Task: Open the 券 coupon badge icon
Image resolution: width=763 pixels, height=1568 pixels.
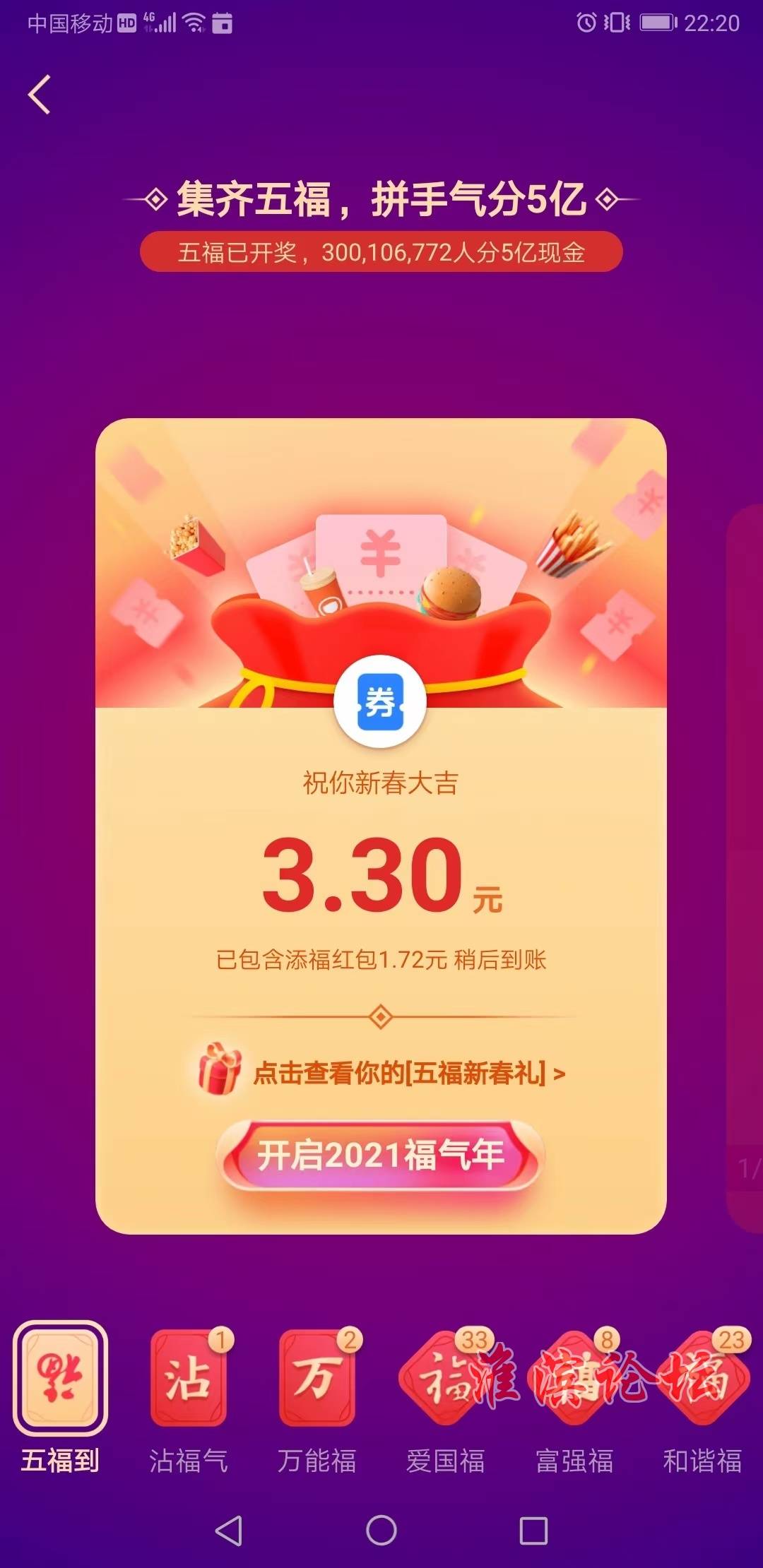Action: coord(381,702)
